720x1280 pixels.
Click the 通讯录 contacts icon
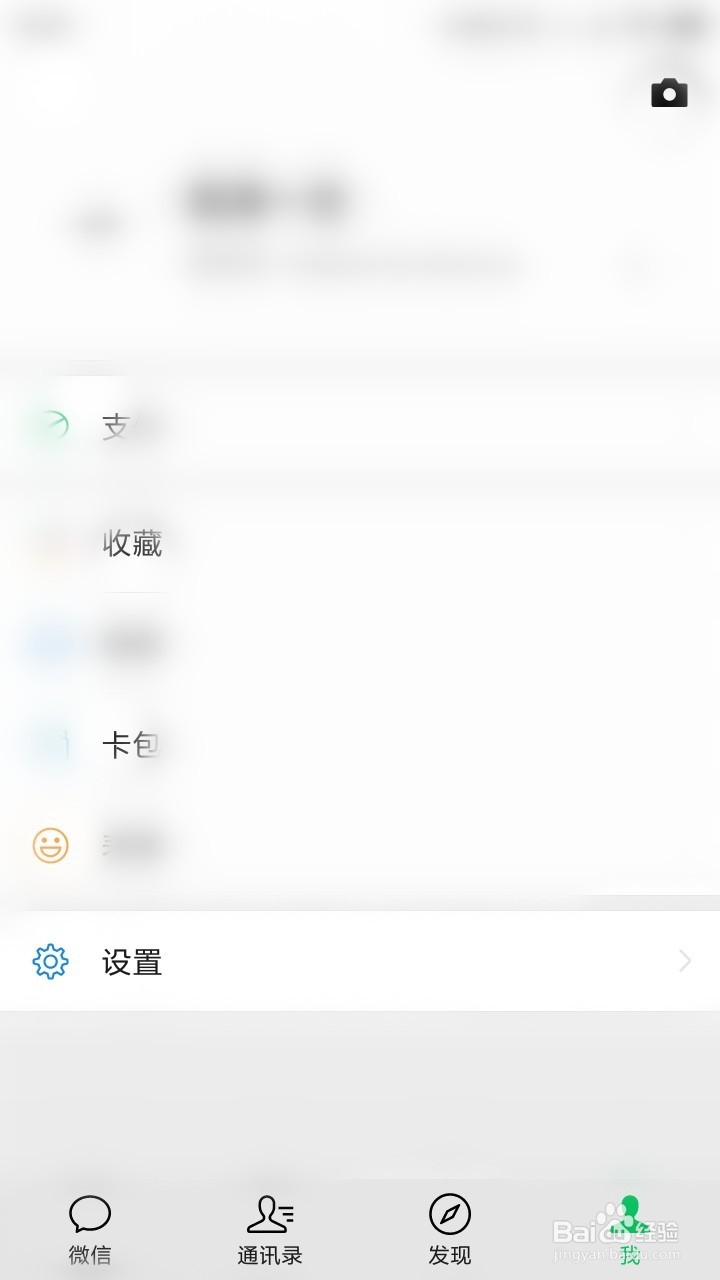pyautogui.click(x=268, y=1214)
